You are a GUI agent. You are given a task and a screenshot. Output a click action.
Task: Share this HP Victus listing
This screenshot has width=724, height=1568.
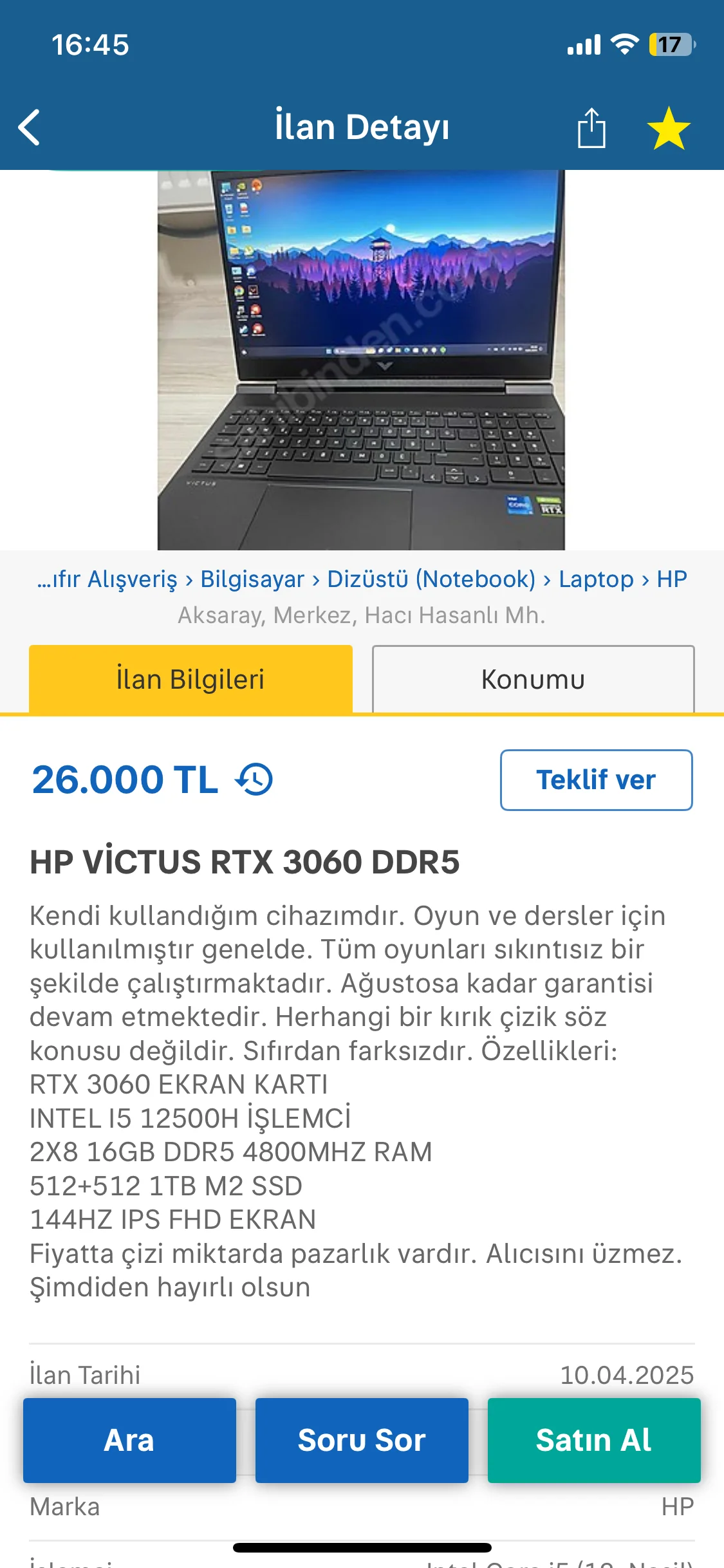coord(591,127)
